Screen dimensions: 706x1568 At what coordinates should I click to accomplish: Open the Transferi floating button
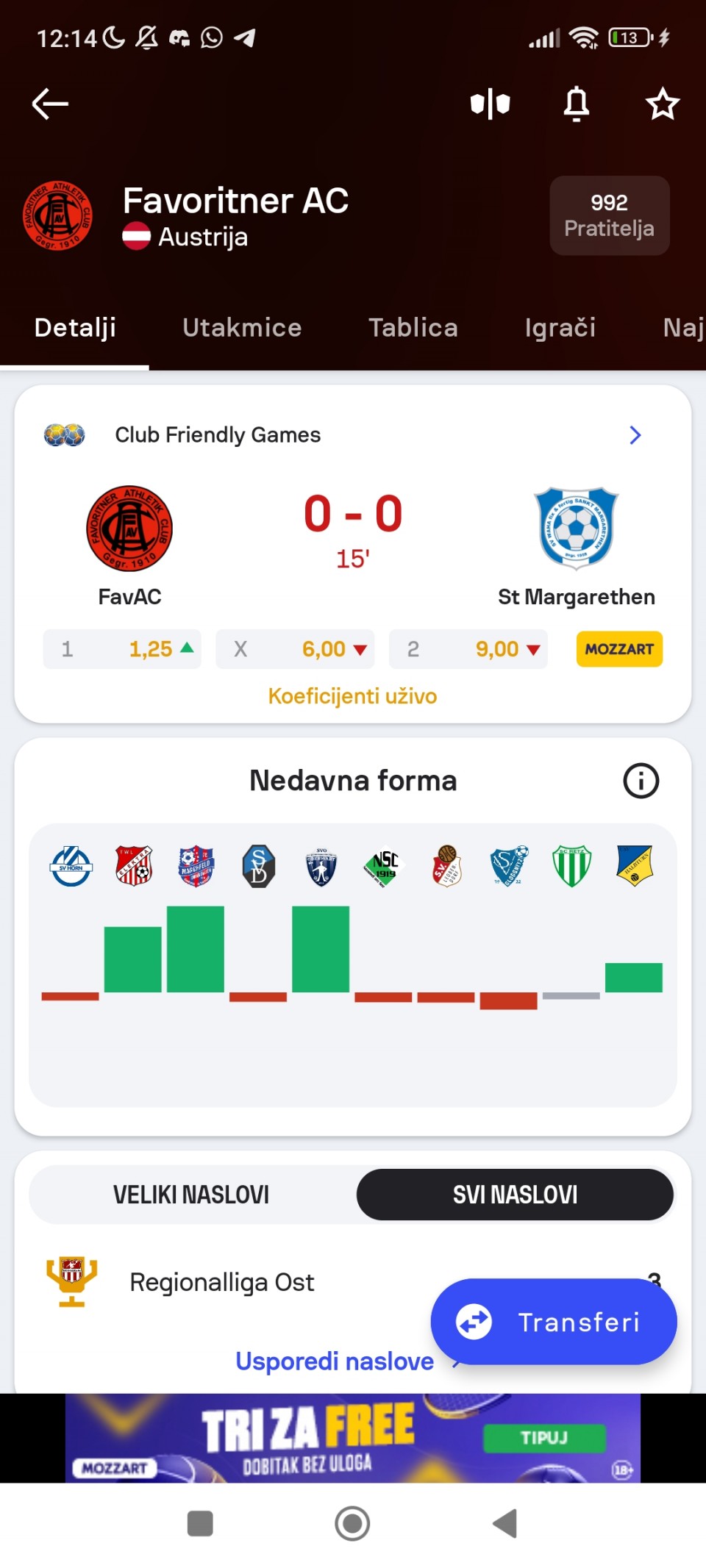coord(553,1322)
